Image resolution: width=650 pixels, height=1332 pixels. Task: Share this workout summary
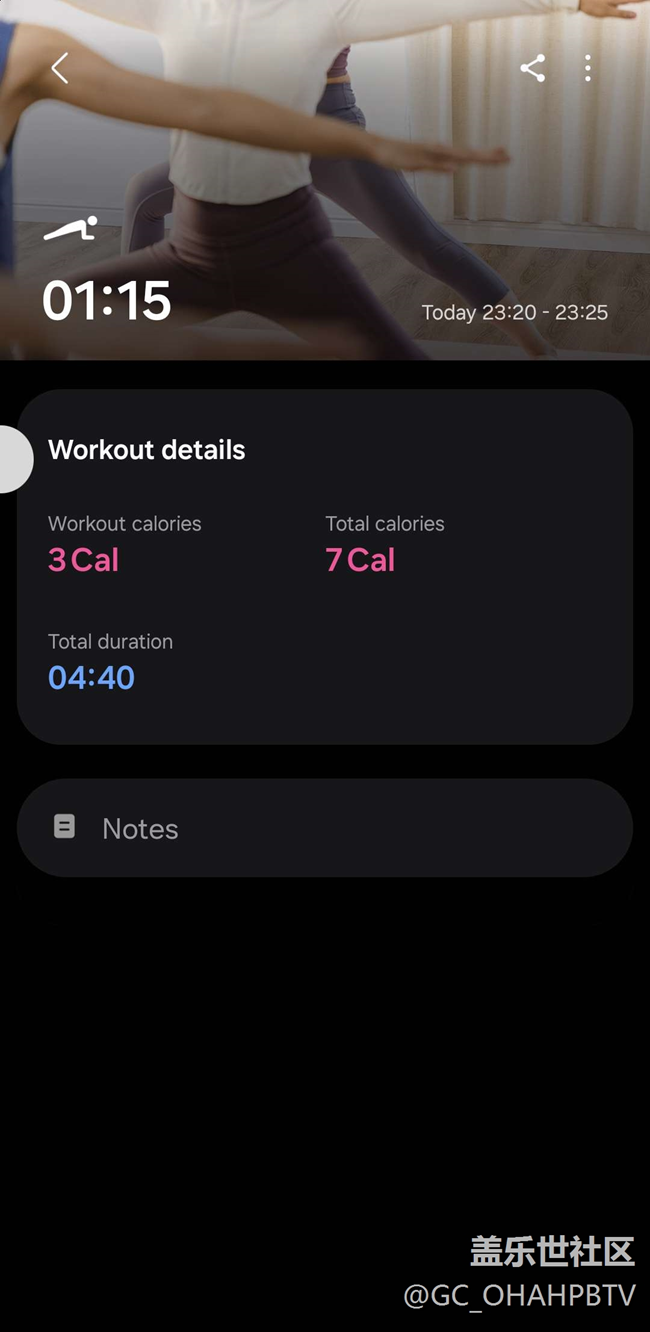click(533, 68)
